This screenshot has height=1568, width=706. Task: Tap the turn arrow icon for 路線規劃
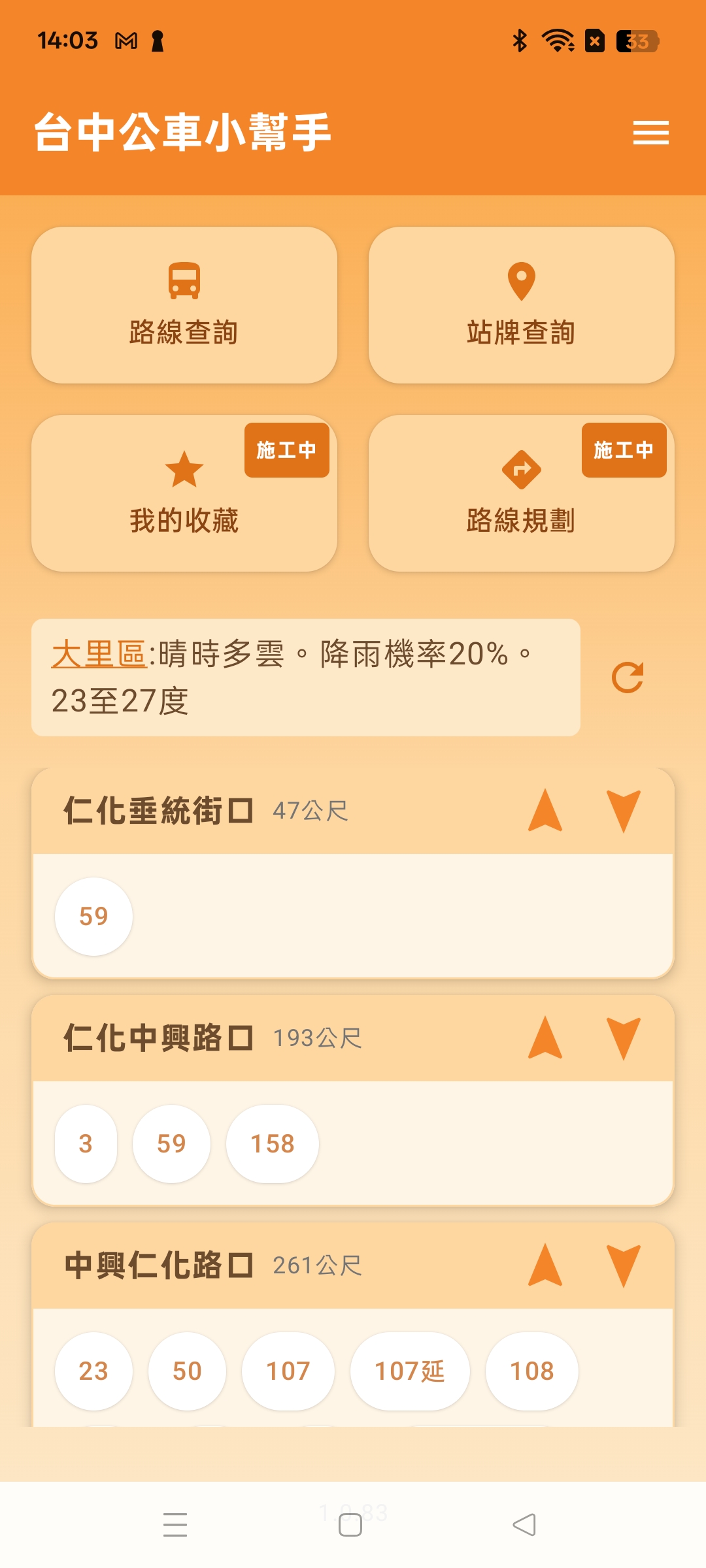521,469
